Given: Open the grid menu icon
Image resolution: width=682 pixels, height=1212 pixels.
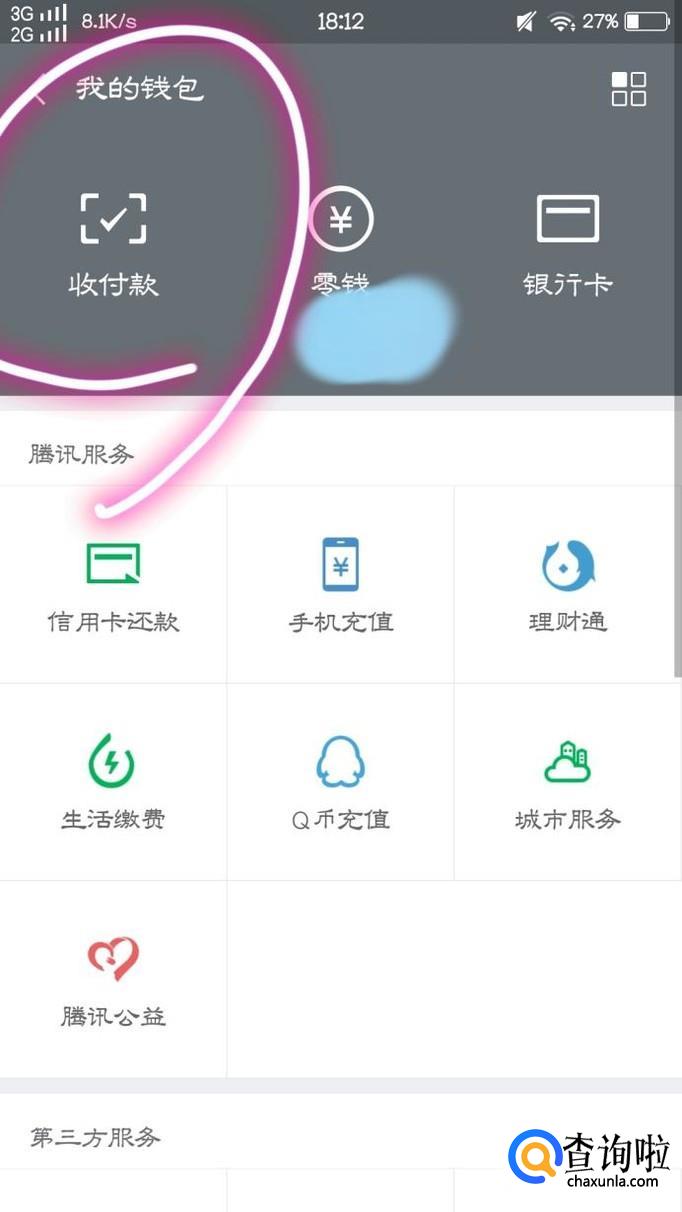Looking at the screenshot, I should tap(629, 89).
